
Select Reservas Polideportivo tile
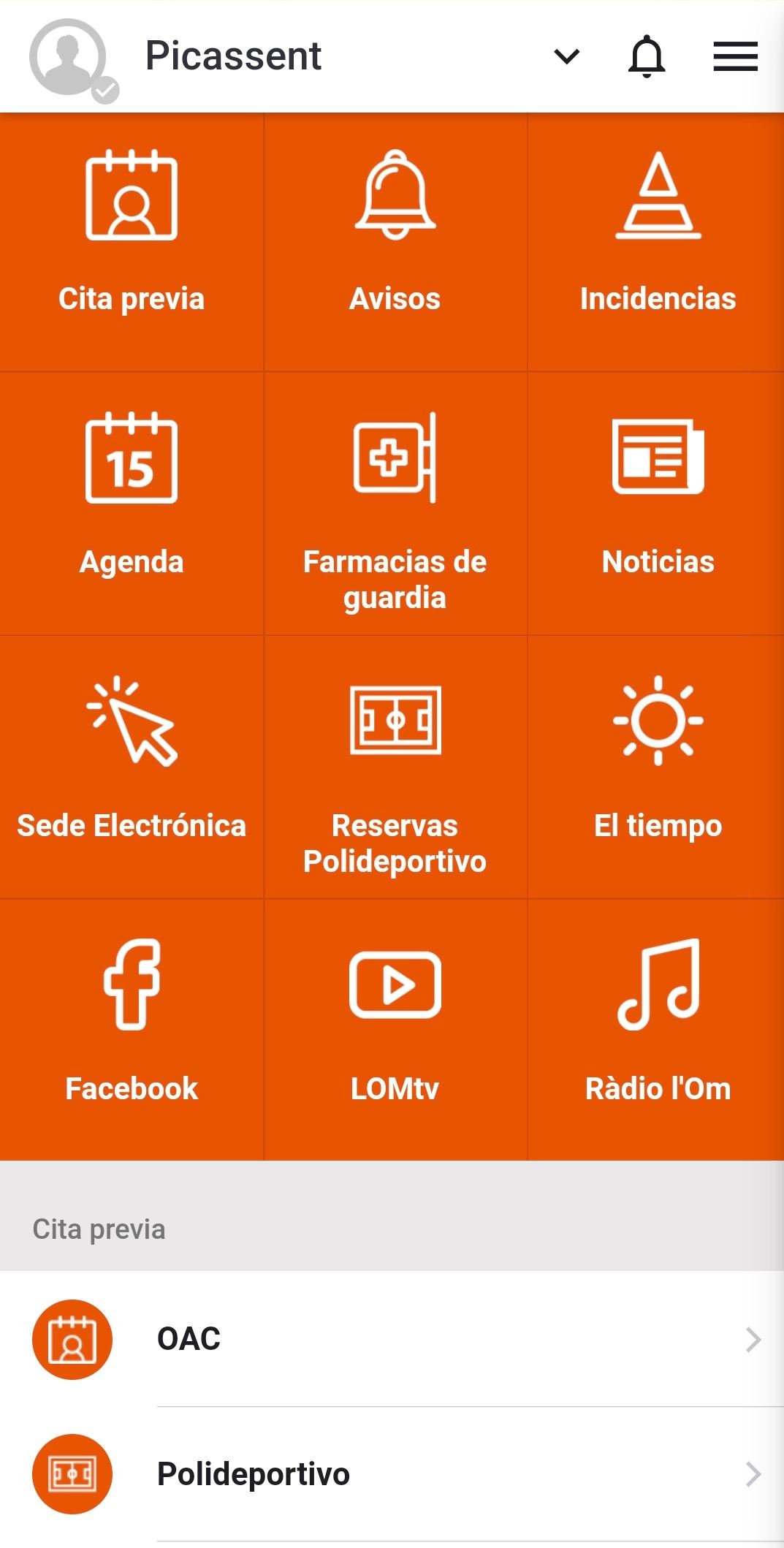coord(395,766)
